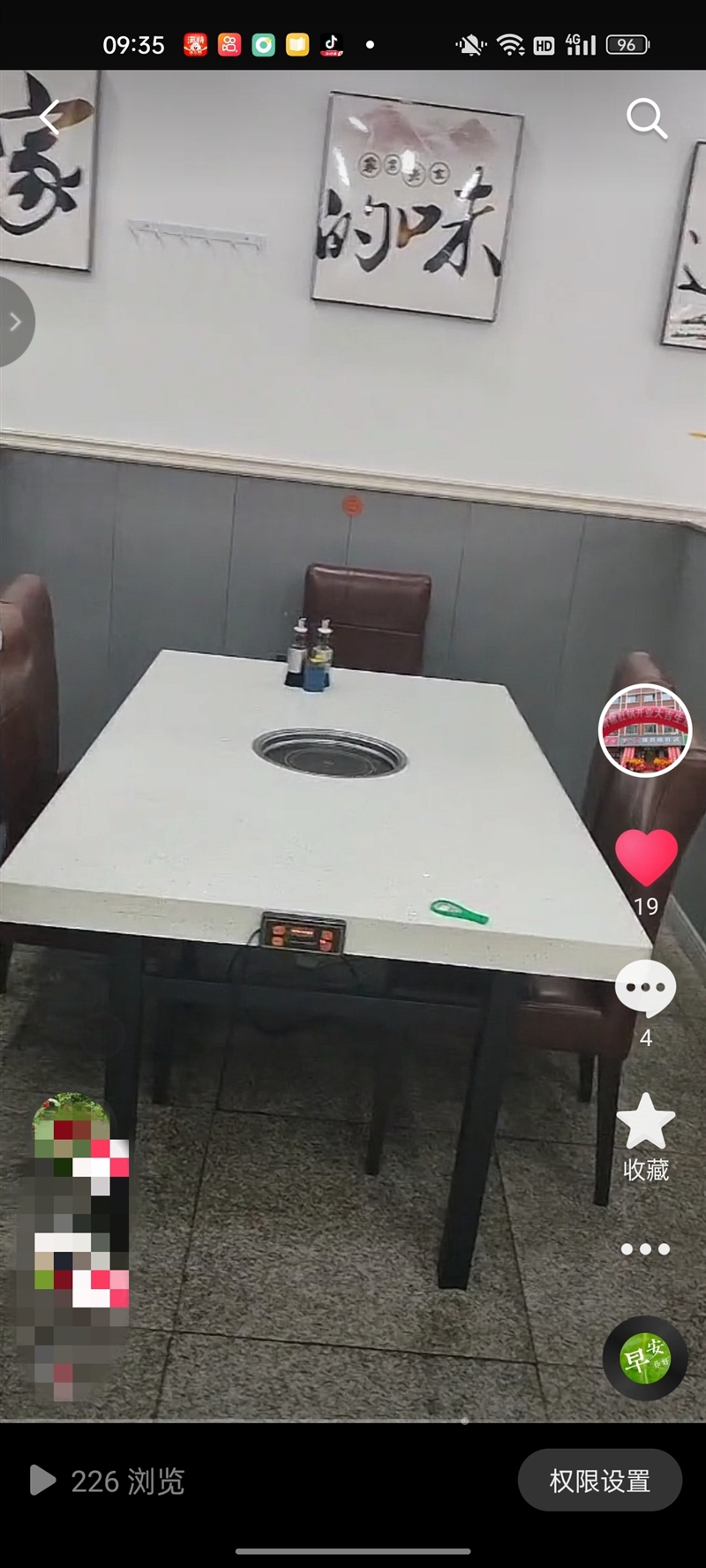Open the uploader's profile avatar
Viewport: 706px width, 1568px height.
(645, 730)
